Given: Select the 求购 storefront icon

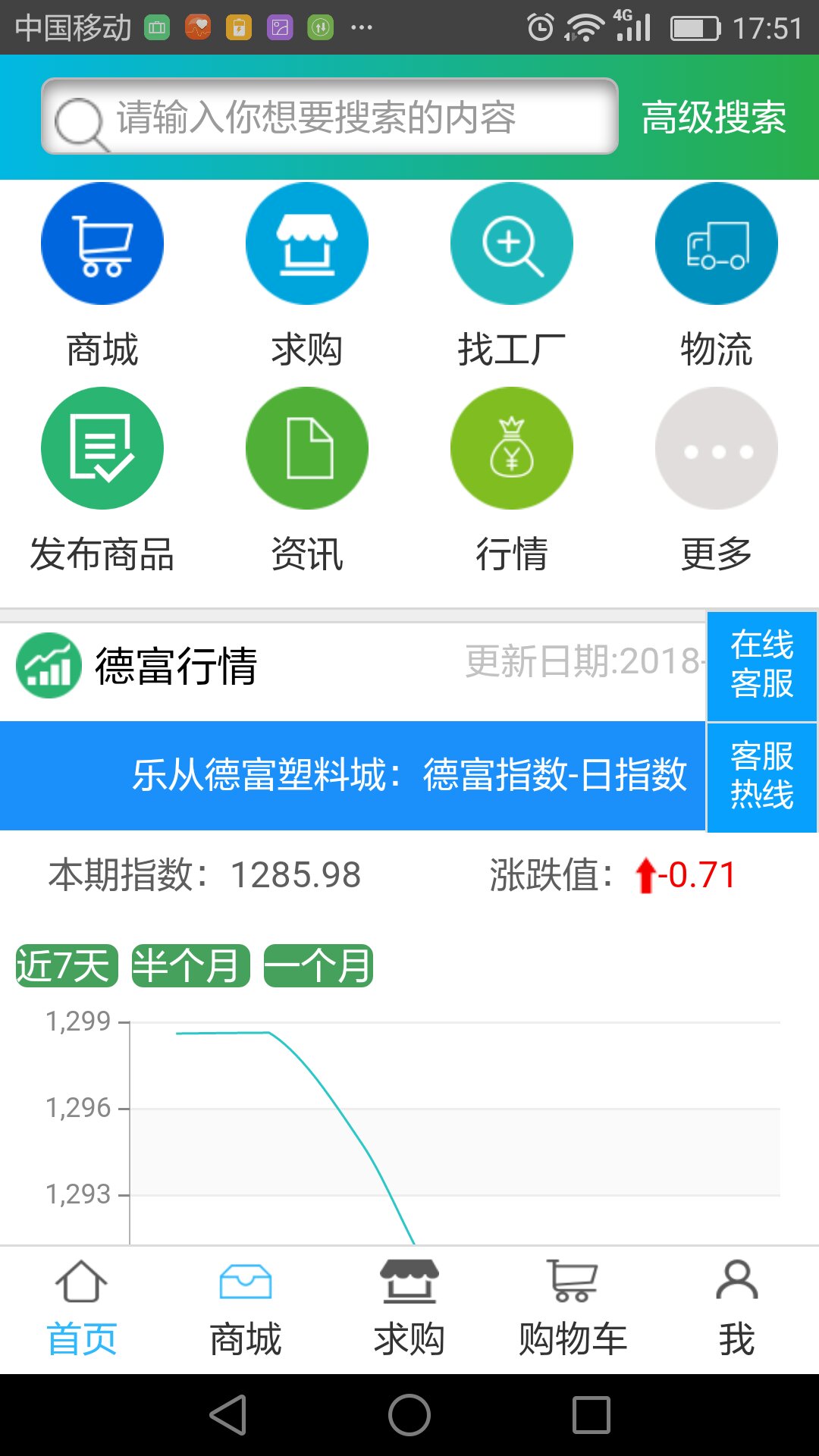Looking at the screenshot, I should [307, 243].
